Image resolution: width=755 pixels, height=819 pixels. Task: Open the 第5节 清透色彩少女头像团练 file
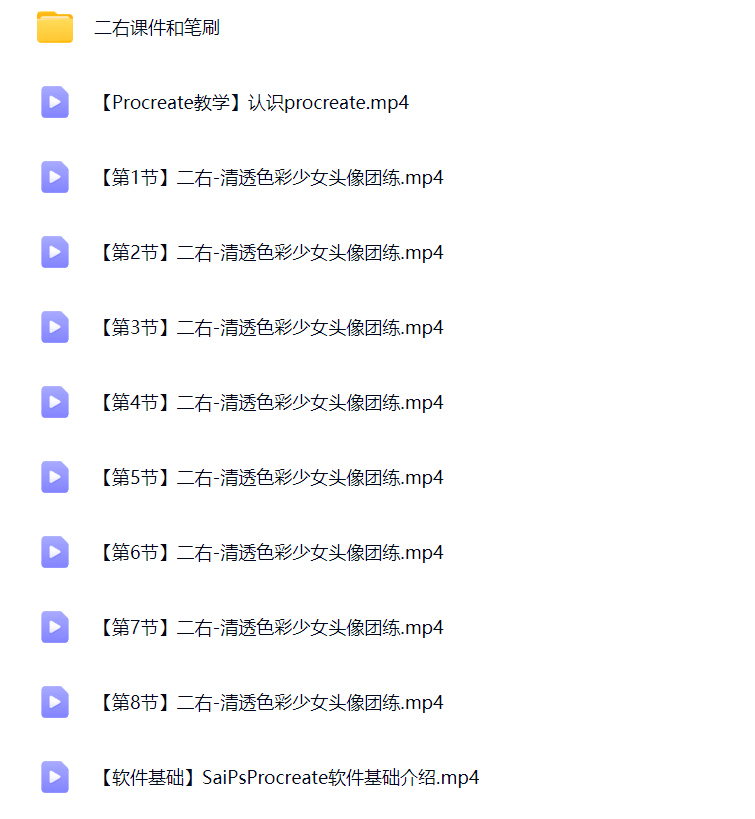tap(270, 478)
